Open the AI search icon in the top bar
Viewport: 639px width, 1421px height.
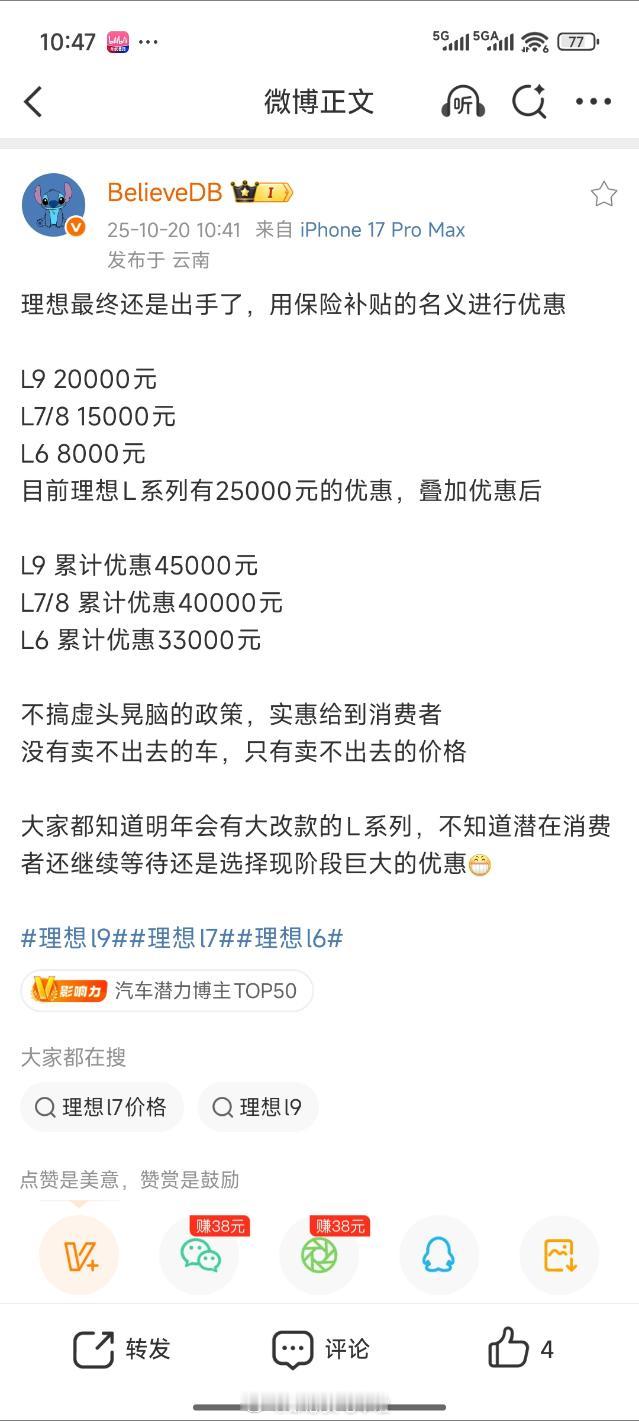[x=528, y=101]
